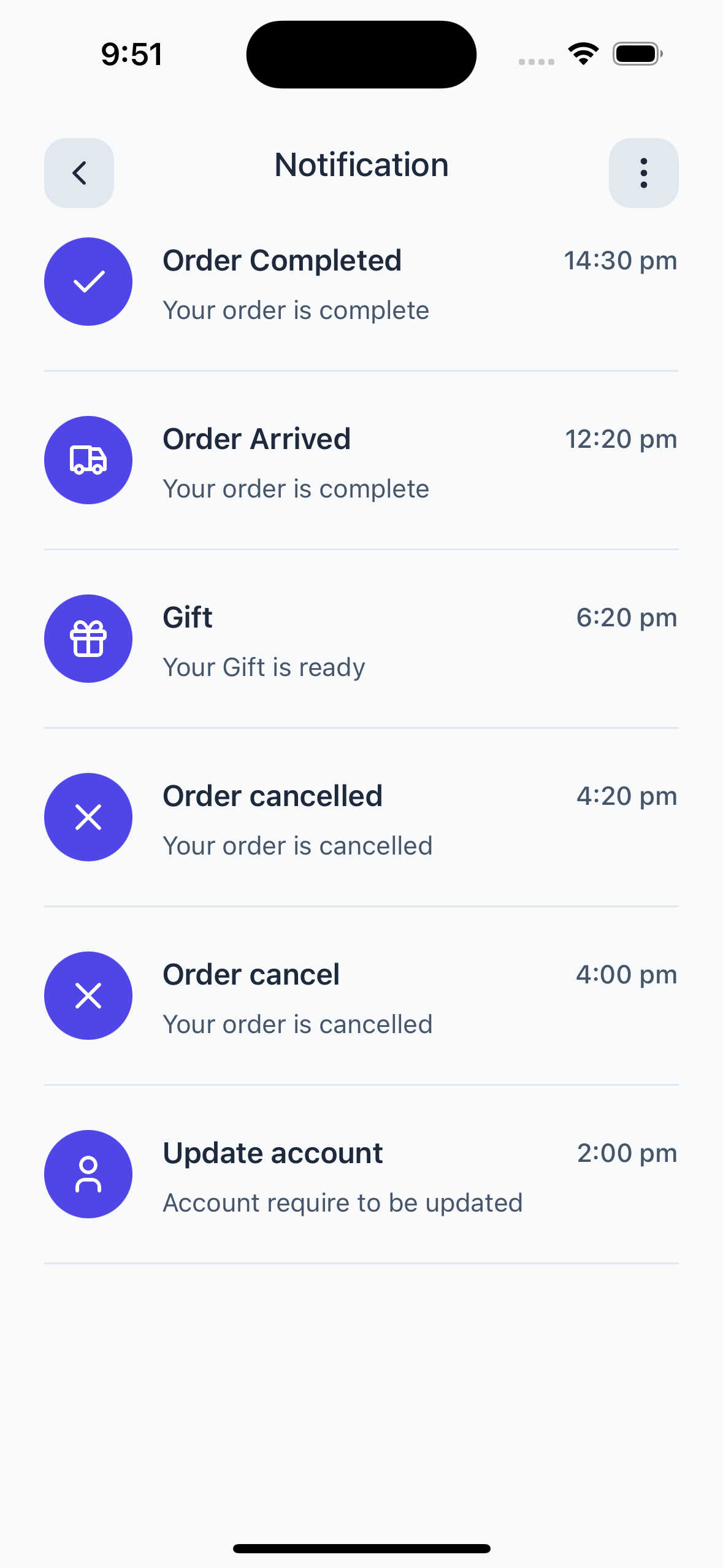The image size is (723, 1568).
Task: Click the checkmark icon on Order Completed
Action: [x=88, y=281]
